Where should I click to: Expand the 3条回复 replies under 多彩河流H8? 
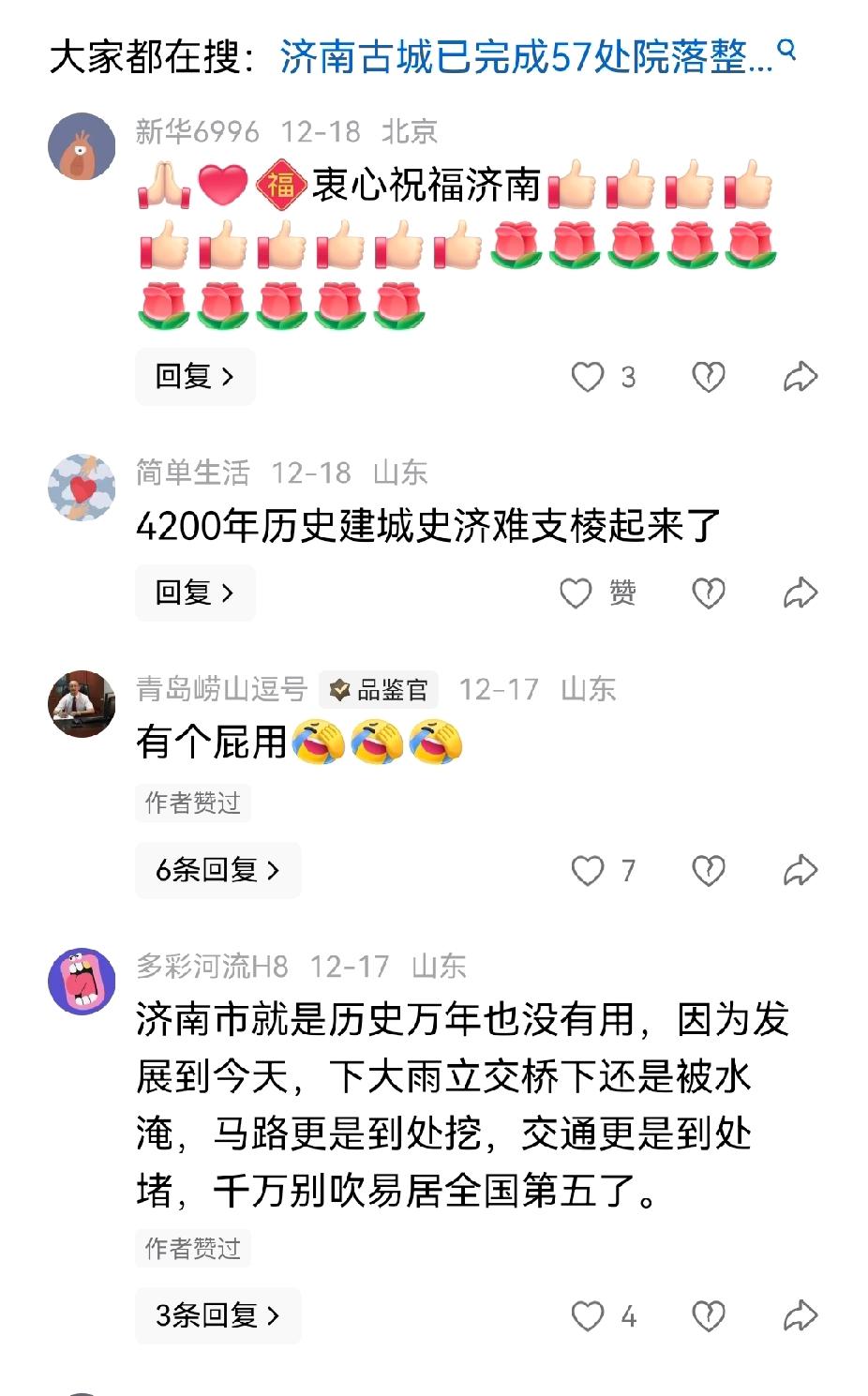point(217,1316)
